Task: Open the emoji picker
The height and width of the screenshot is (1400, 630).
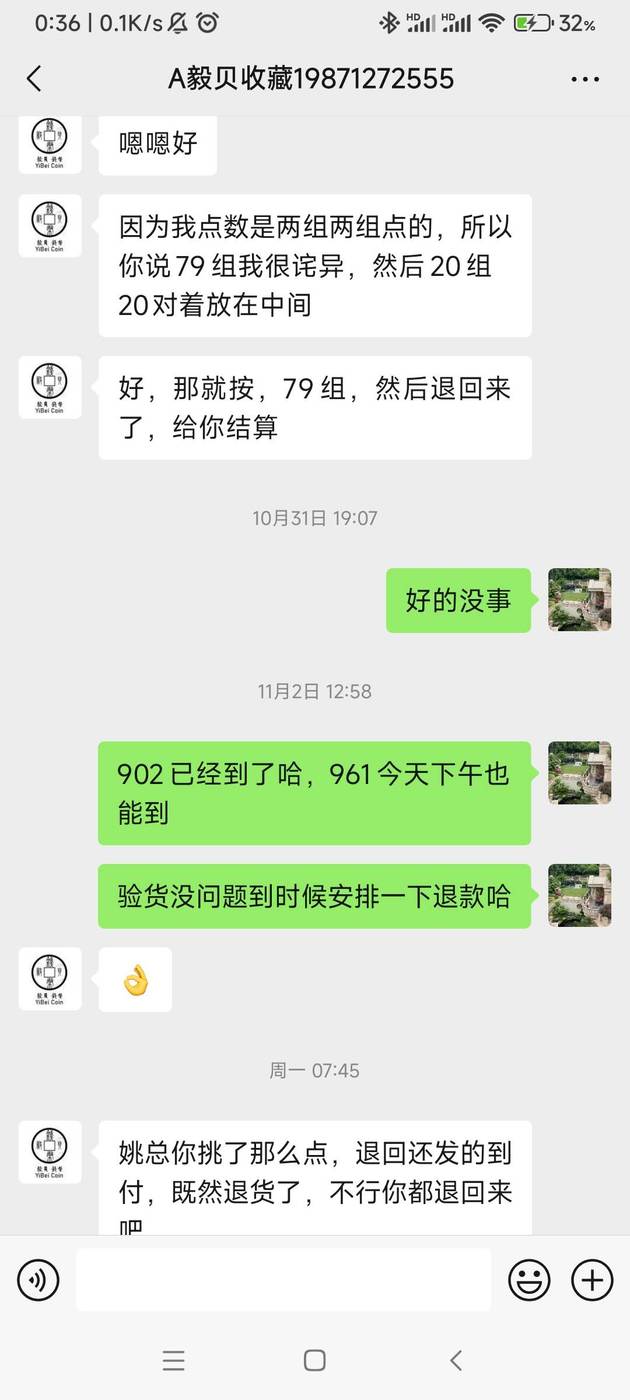Action: tap(529, 1279)
